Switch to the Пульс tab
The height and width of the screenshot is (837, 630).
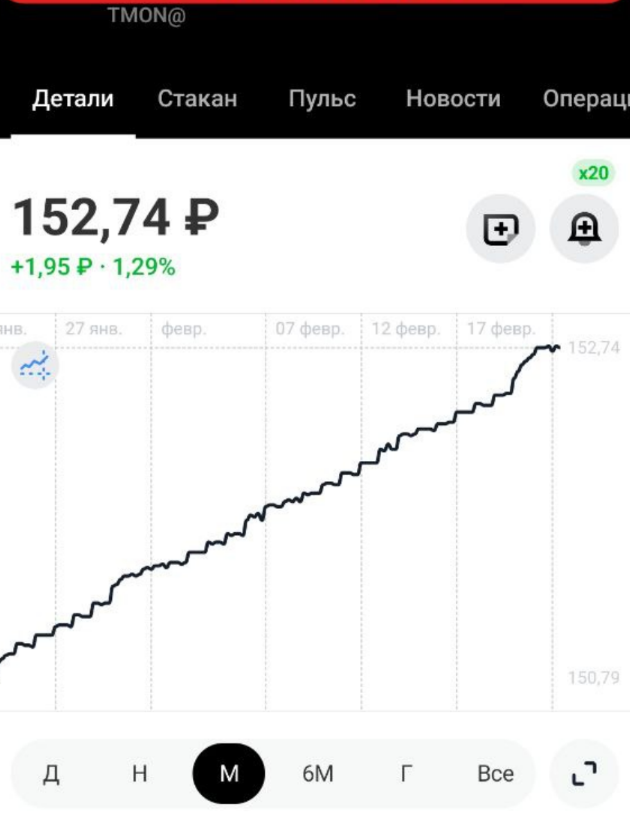[x=322, y=99]
